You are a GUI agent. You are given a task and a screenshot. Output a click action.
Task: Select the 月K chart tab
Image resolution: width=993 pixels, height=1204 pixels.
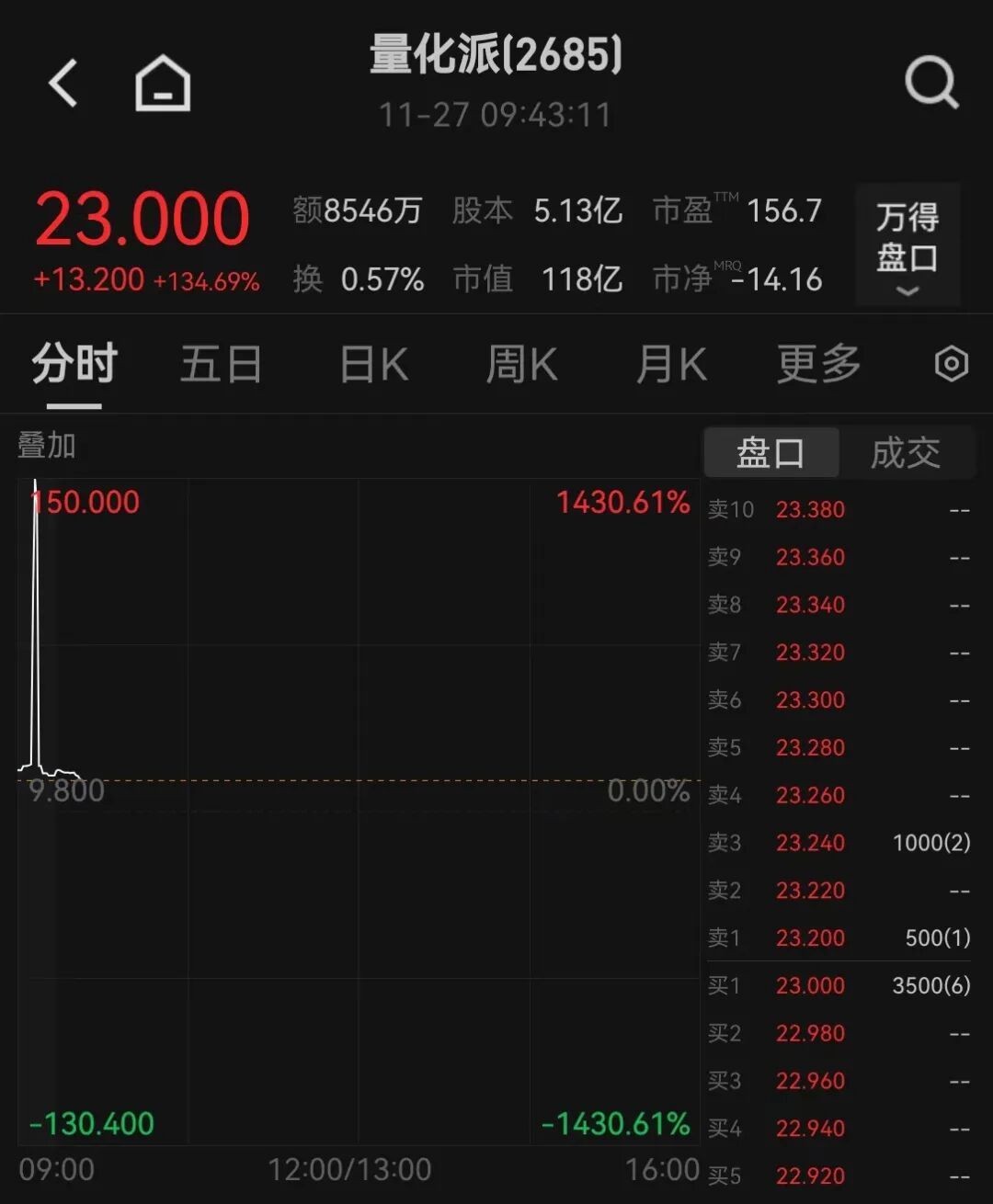tap(671, 364)
